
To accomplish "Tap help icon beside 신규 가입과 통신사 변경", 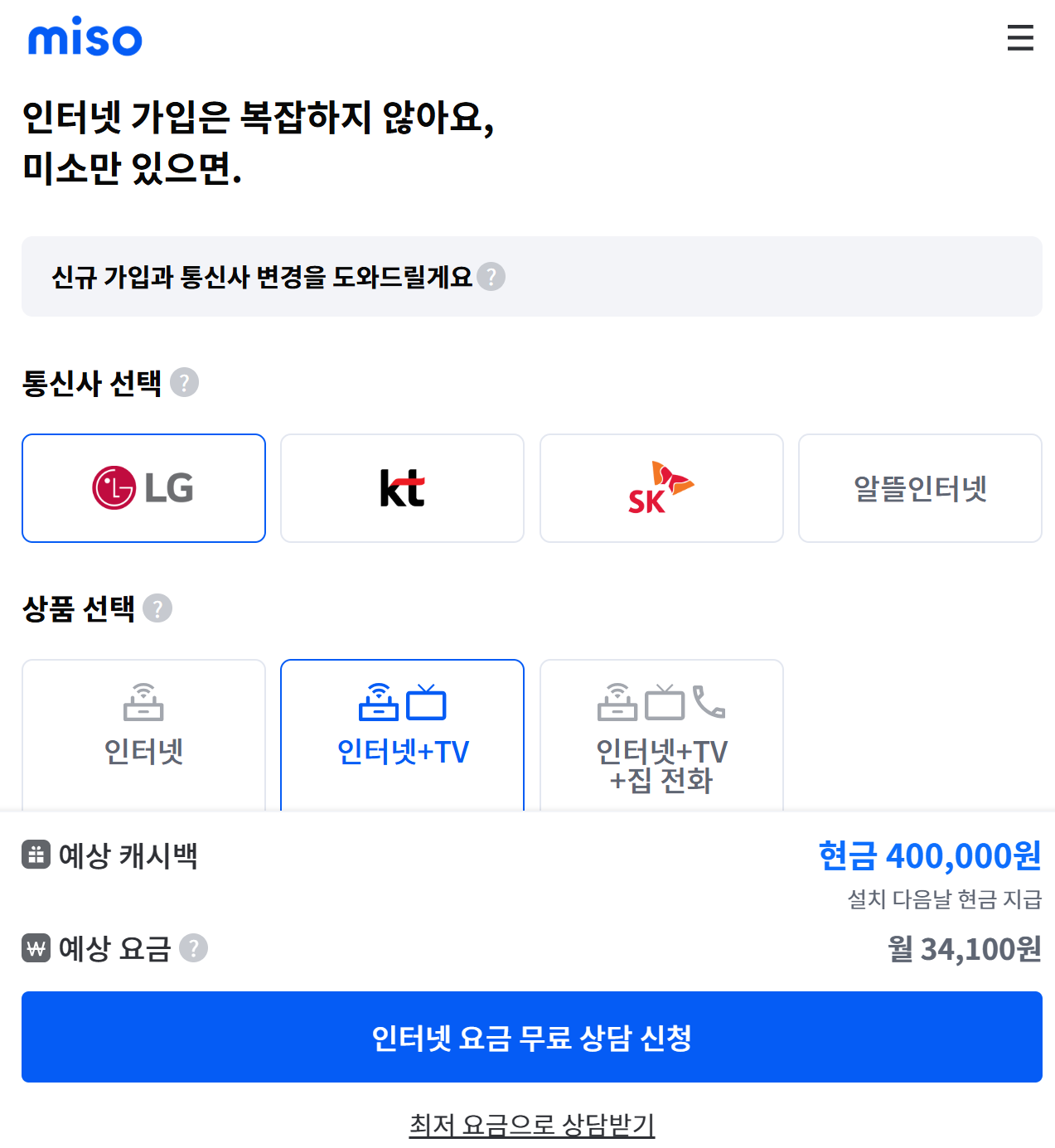I will [x=491, y=277].
